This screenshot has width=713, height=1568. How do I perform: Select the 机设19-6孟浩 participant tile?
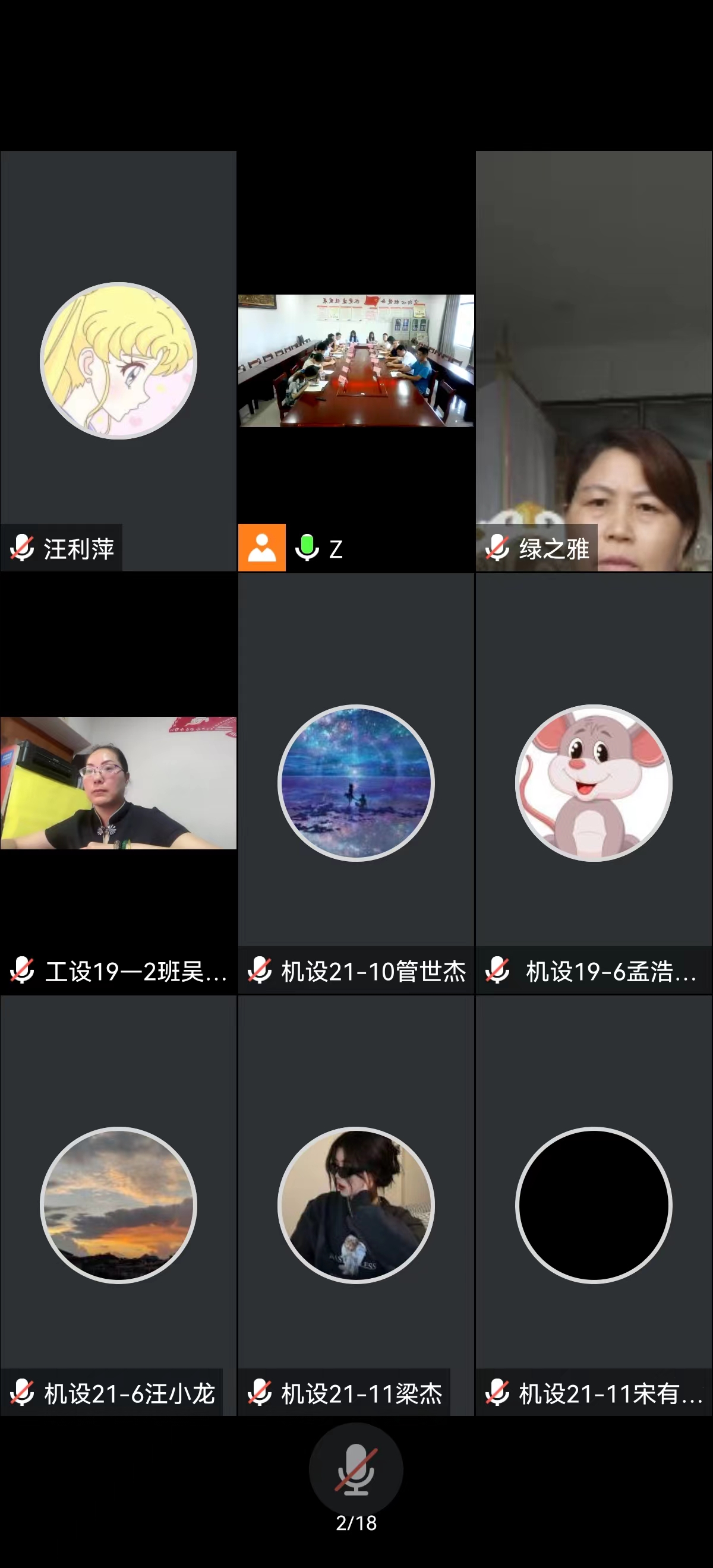594,783
